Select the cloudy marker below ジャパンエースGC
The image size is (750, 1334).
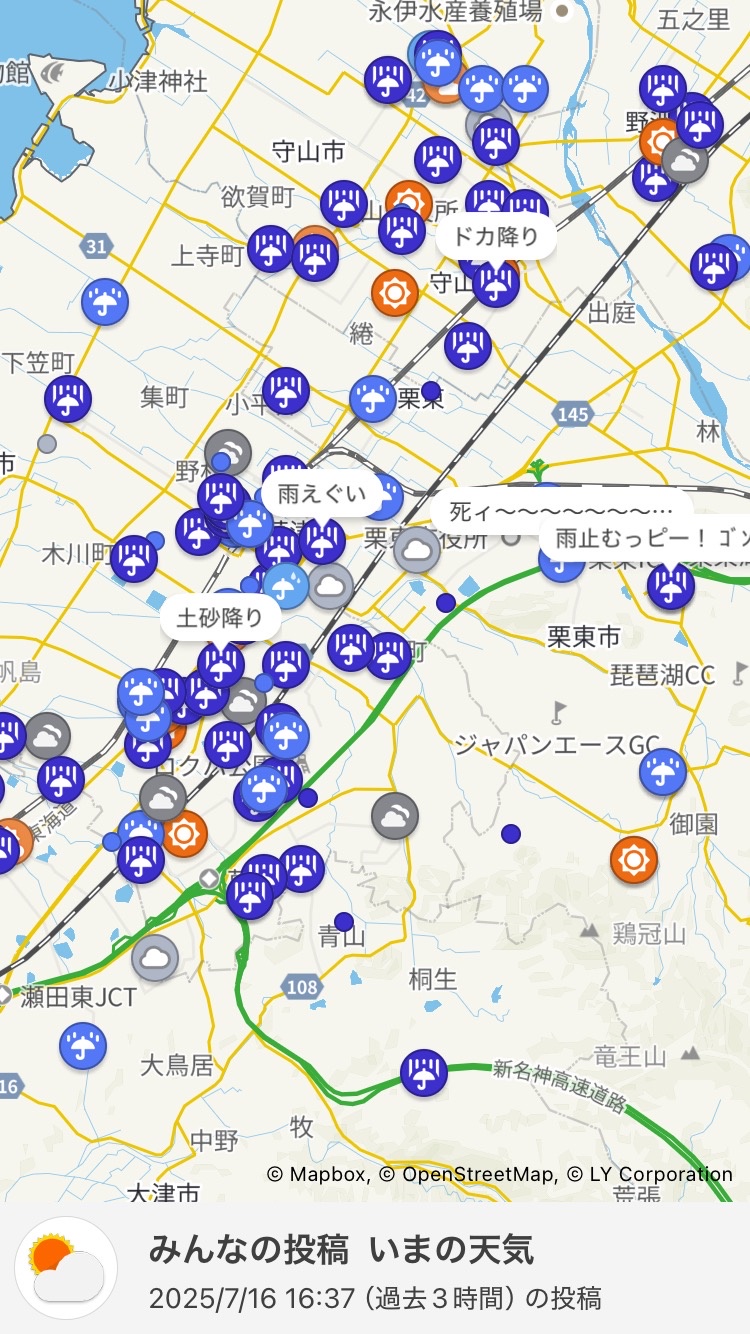pos(395,816)
